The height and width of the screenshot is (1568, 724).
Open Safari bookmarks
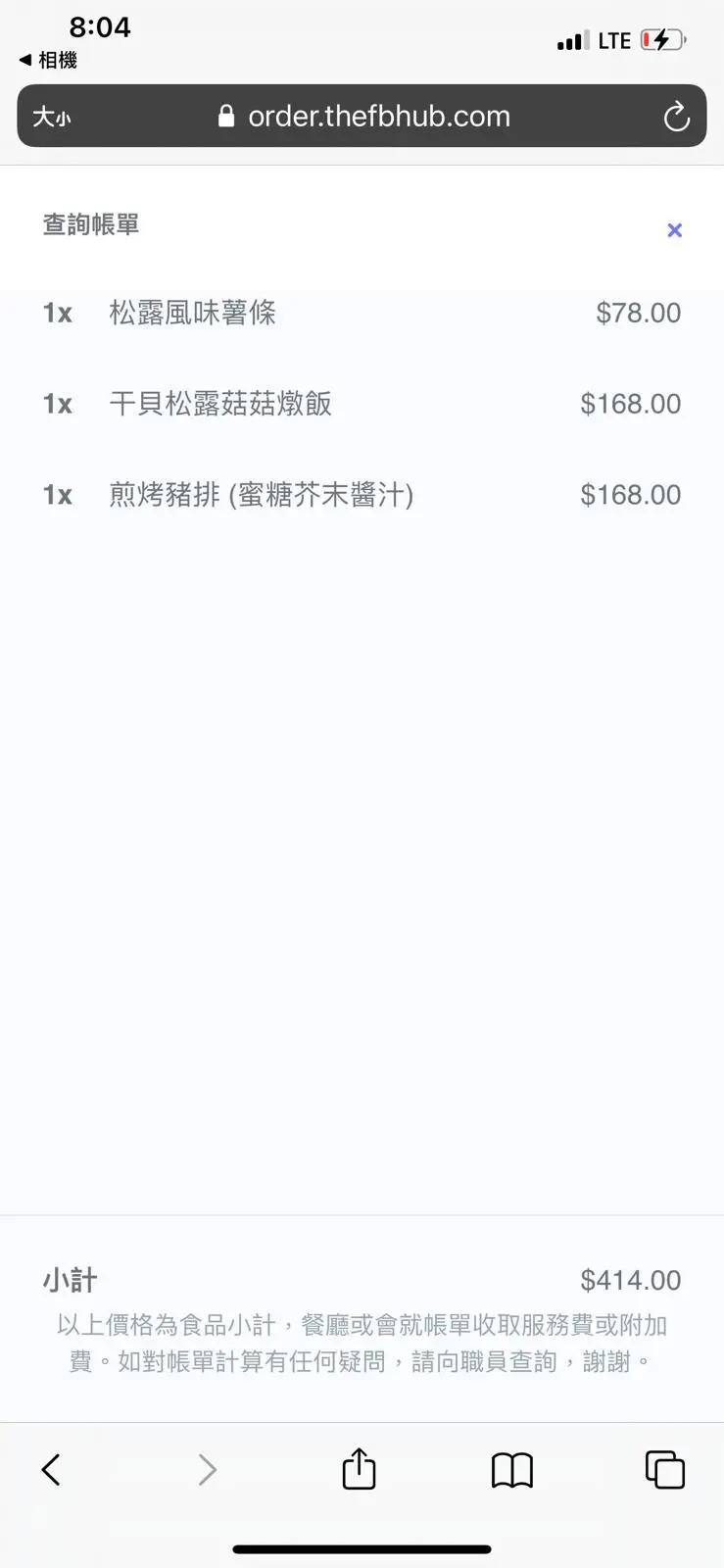[x=511, y=1469]
